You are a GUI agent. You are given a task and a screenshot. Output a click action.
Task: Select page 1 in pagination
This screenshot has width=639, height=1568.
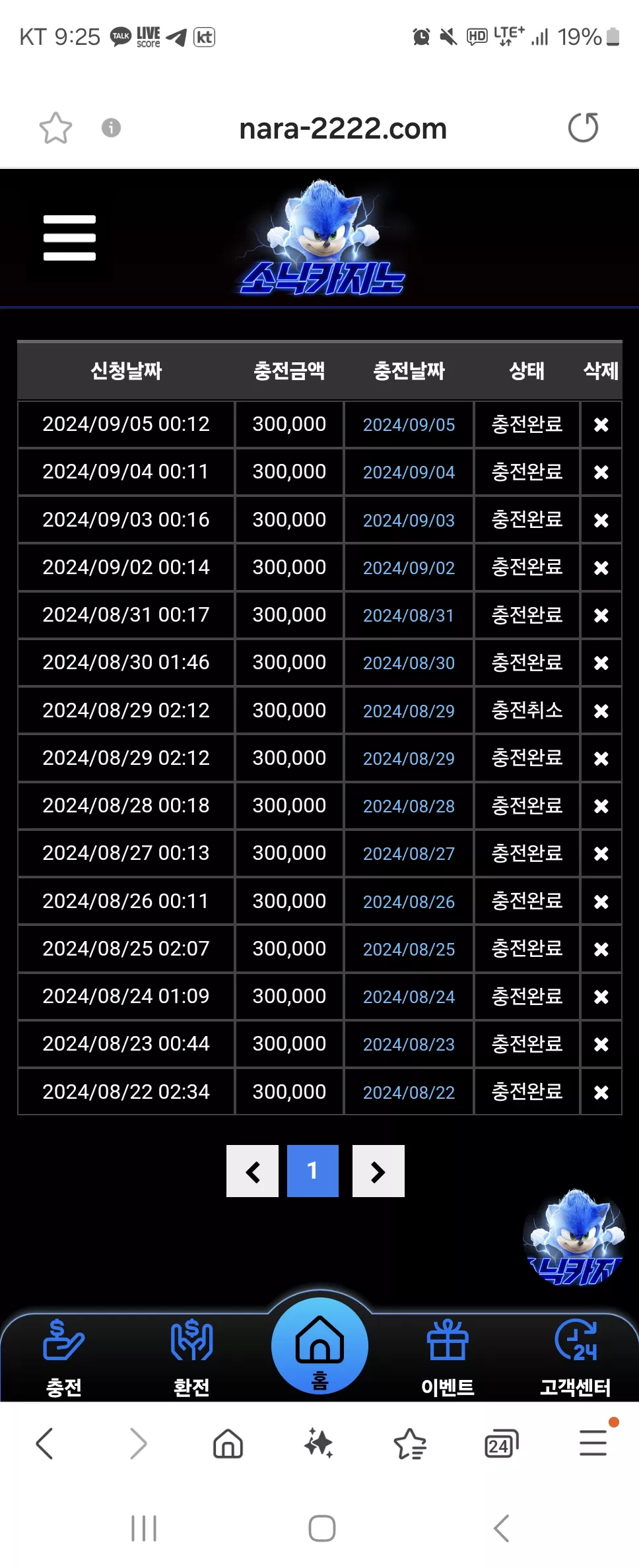(313, 1171)
